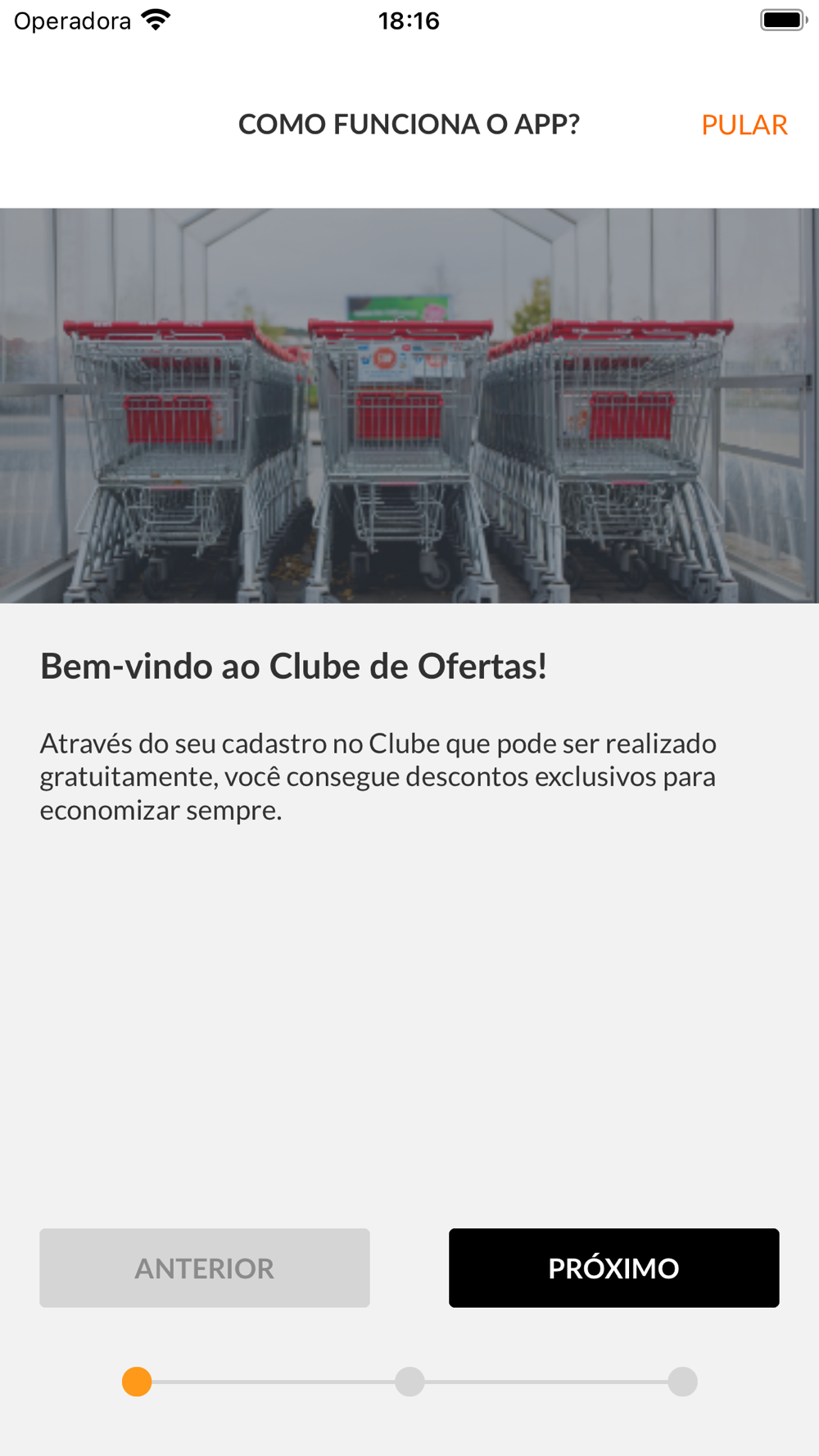This screenshot has width=819, height=1456.
Task: Tap the ANTERIOR button
Action: coord(204,1267)
